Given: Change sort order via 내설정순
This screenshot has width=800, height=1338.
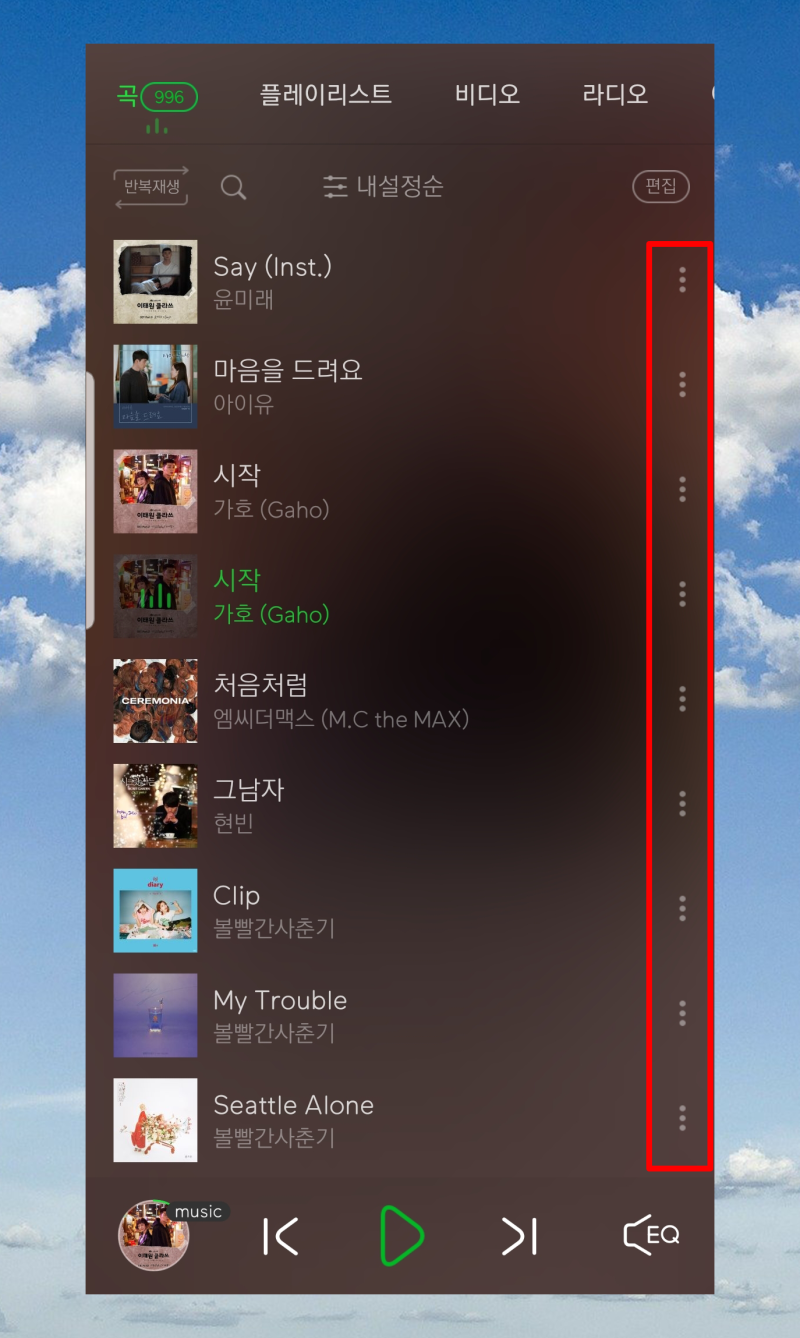Looking at the screenshot, I should (x=384, y=187).
